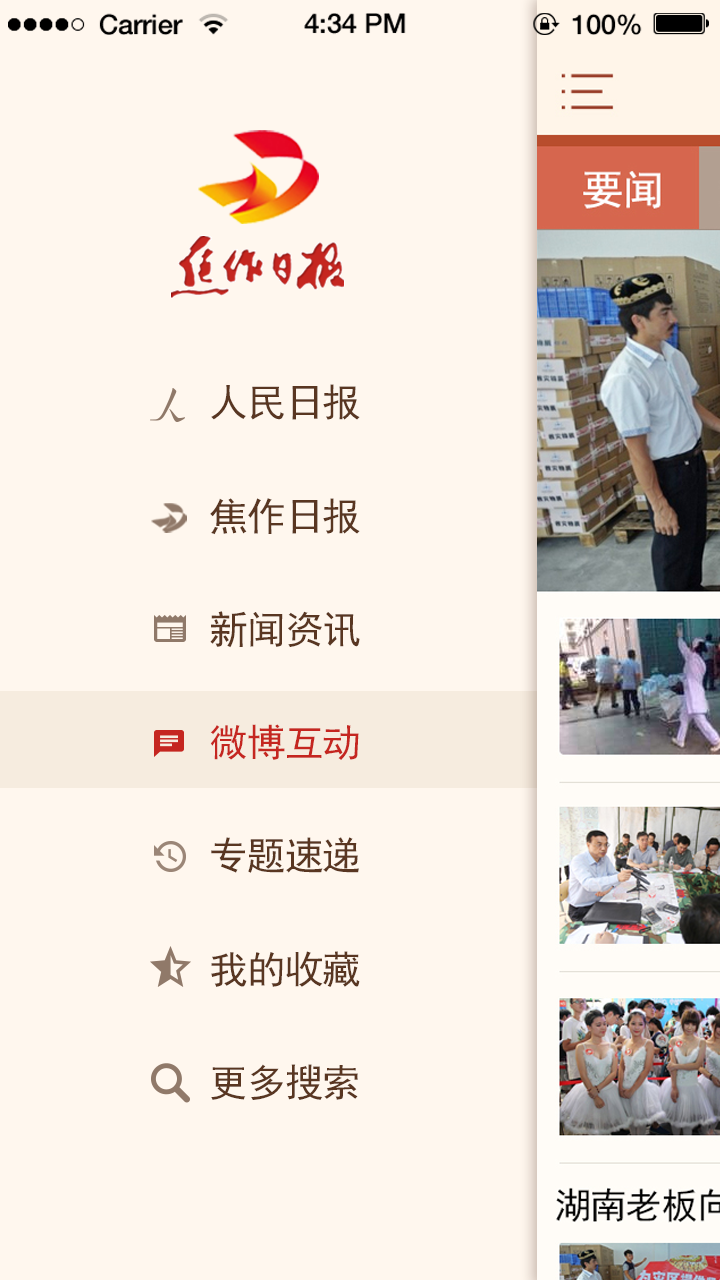The width and height of the screenshot is (720, 1280).
Task: Open 更多搜索 search option
Action: [x=268, y=1083]
